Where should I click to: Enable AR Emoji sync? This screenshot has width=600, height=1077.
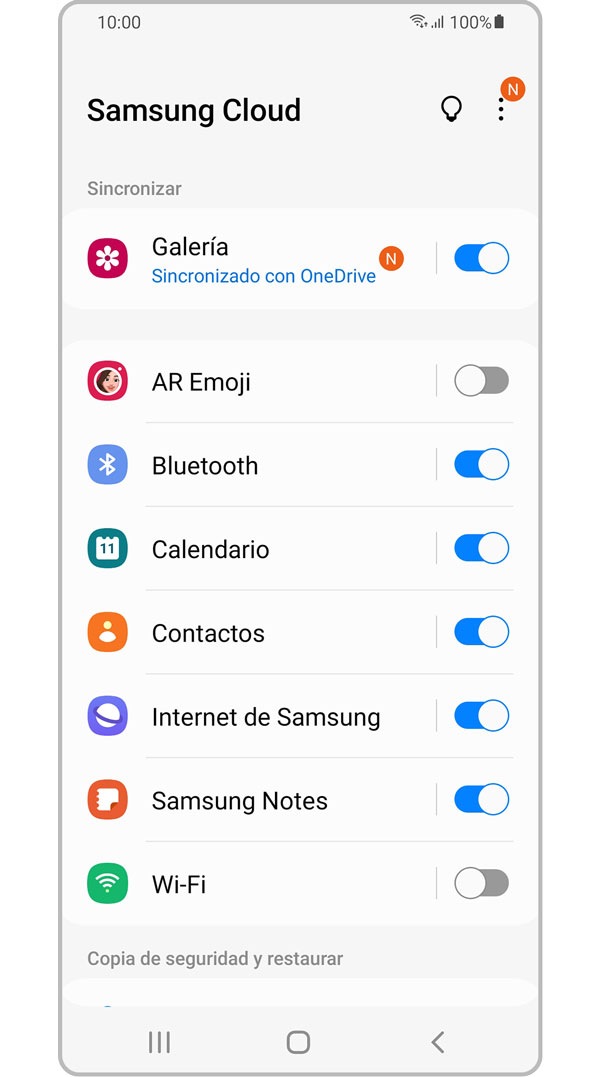coord(481,381)
